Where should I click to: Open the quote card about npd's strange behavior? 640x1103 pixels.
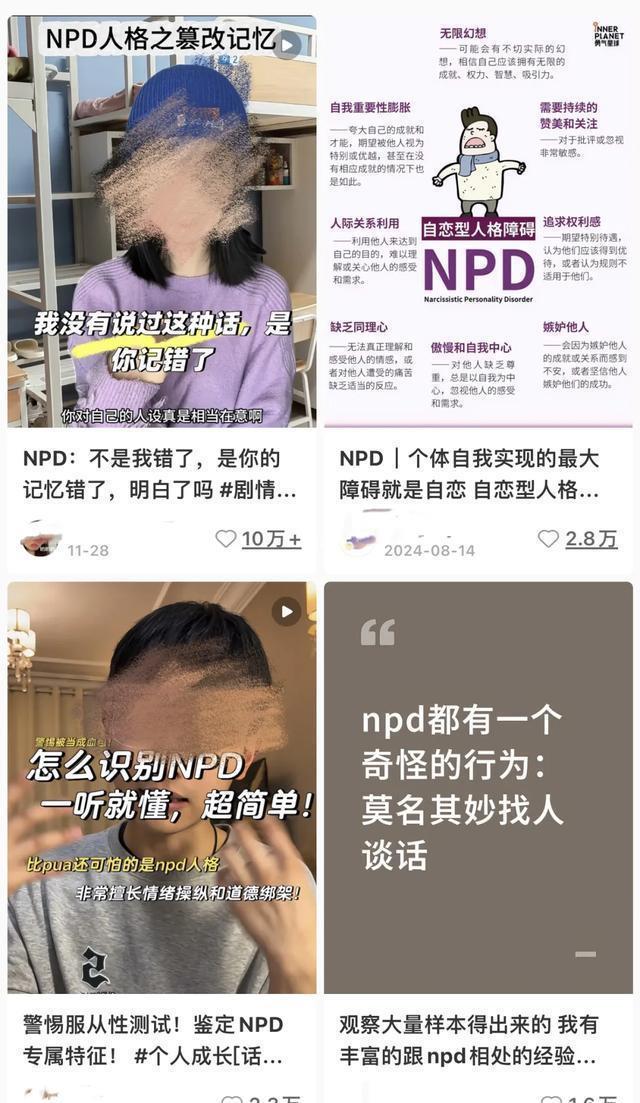(478, 788)
